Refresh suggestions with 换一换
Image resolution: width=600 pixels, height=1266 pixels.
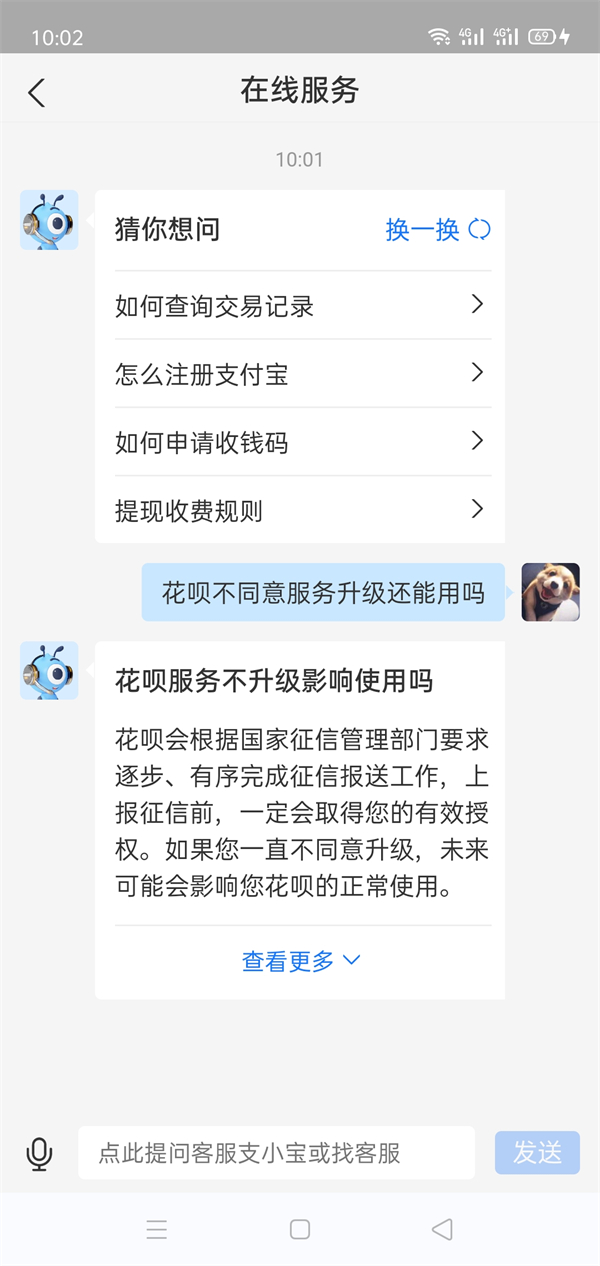point(438,230)
